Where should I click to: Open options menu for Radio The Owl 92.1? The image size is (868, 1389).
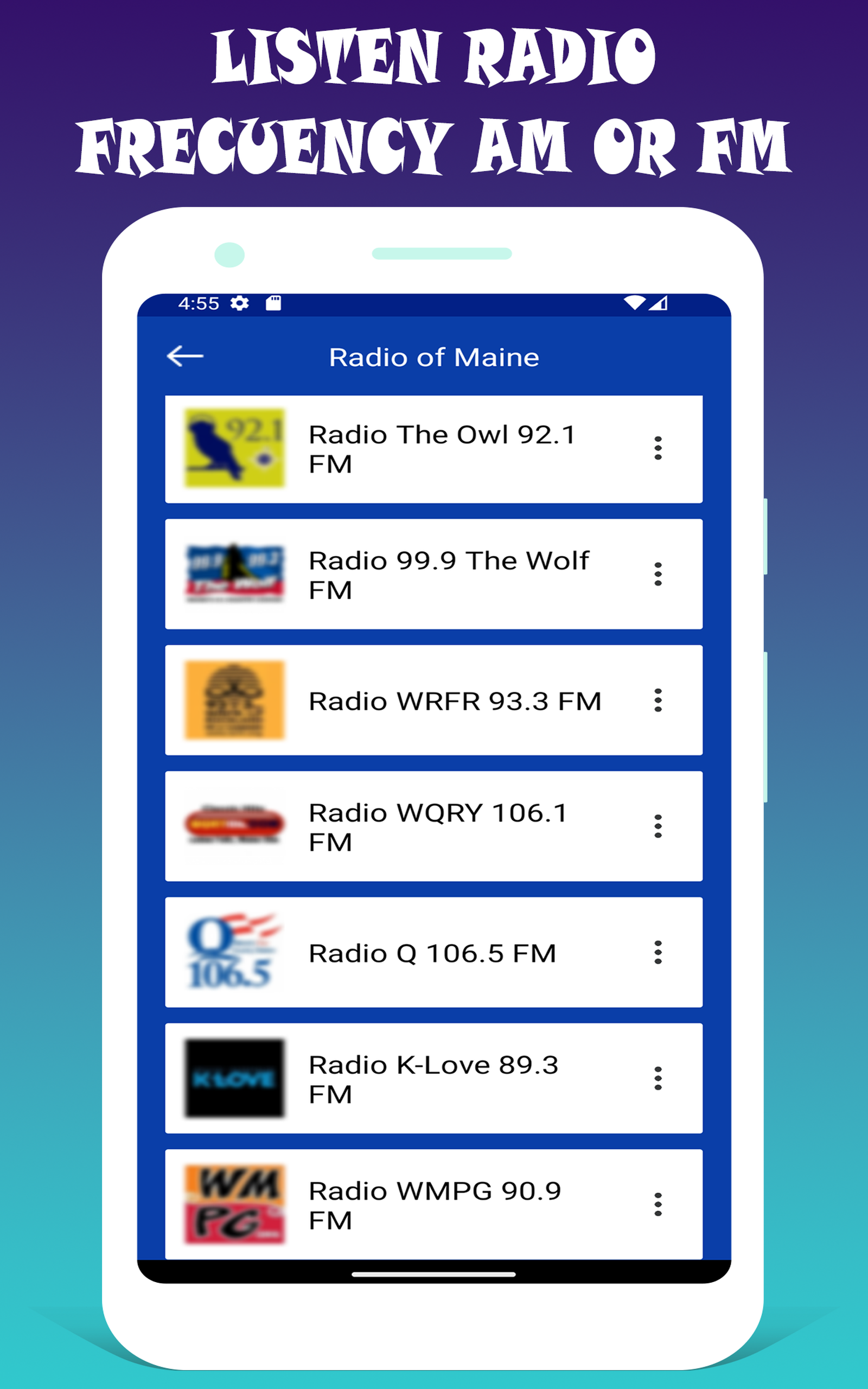click(x=658, y=449)
